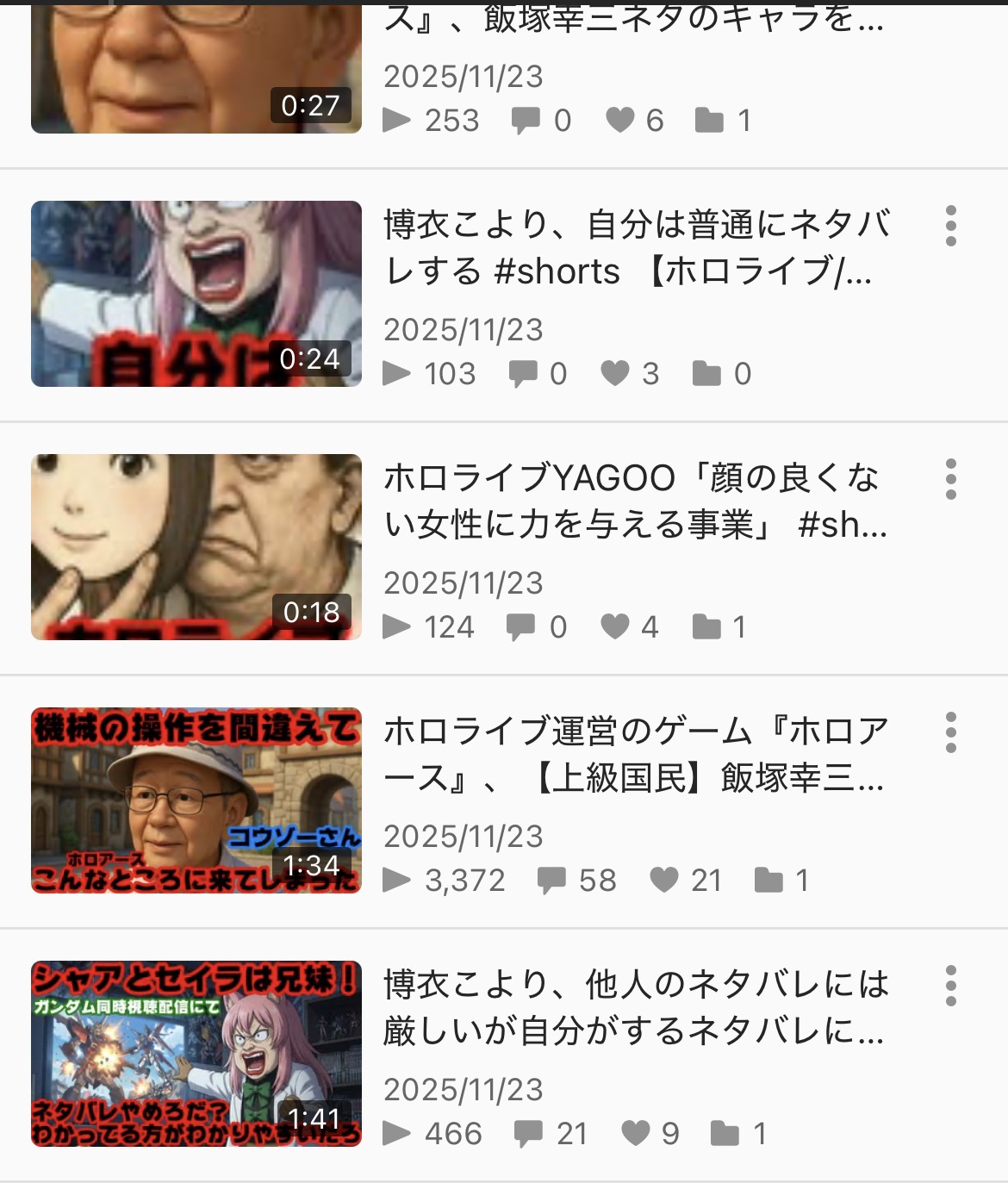Open the 0:27 video with 253 views

(196, 69)
